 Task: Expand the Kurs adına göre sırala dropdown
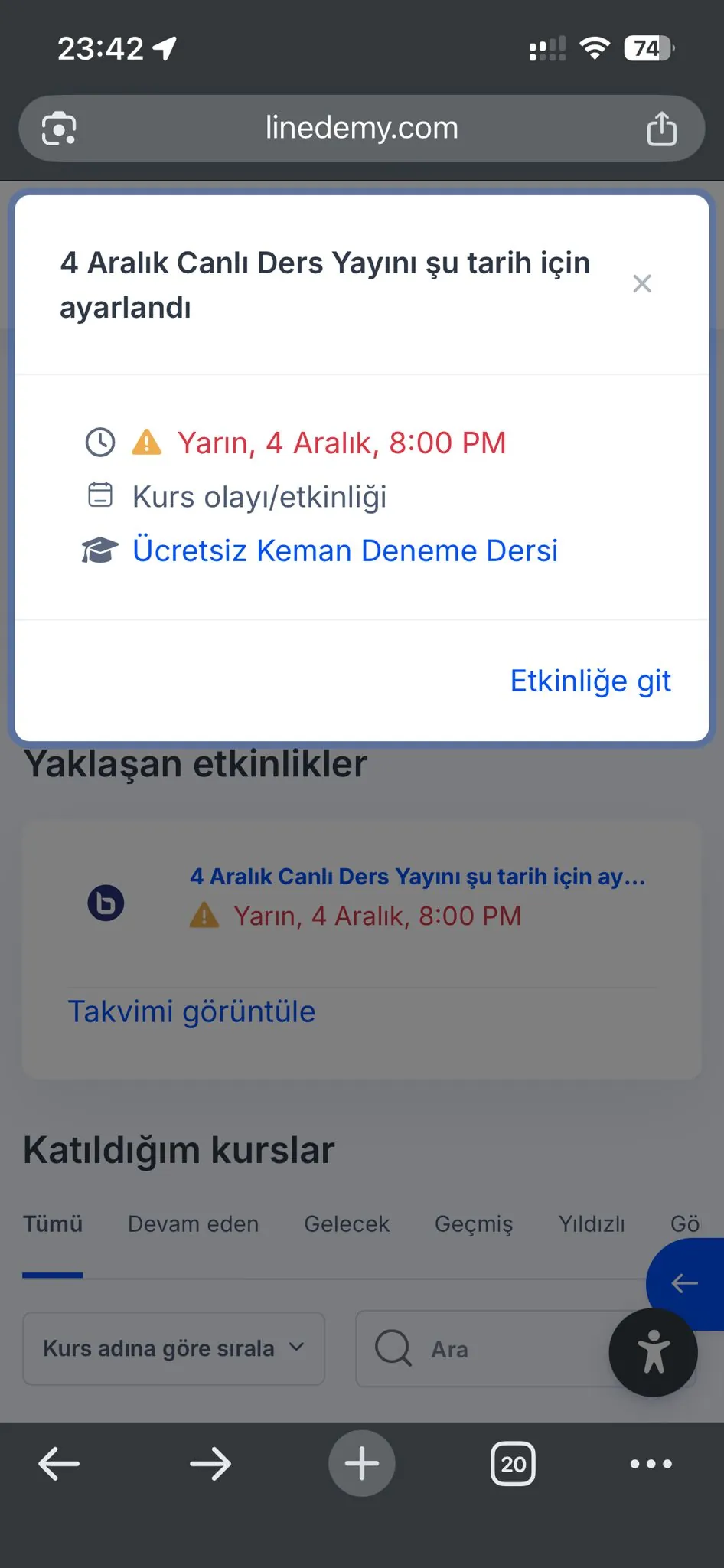coord(174,1348)
